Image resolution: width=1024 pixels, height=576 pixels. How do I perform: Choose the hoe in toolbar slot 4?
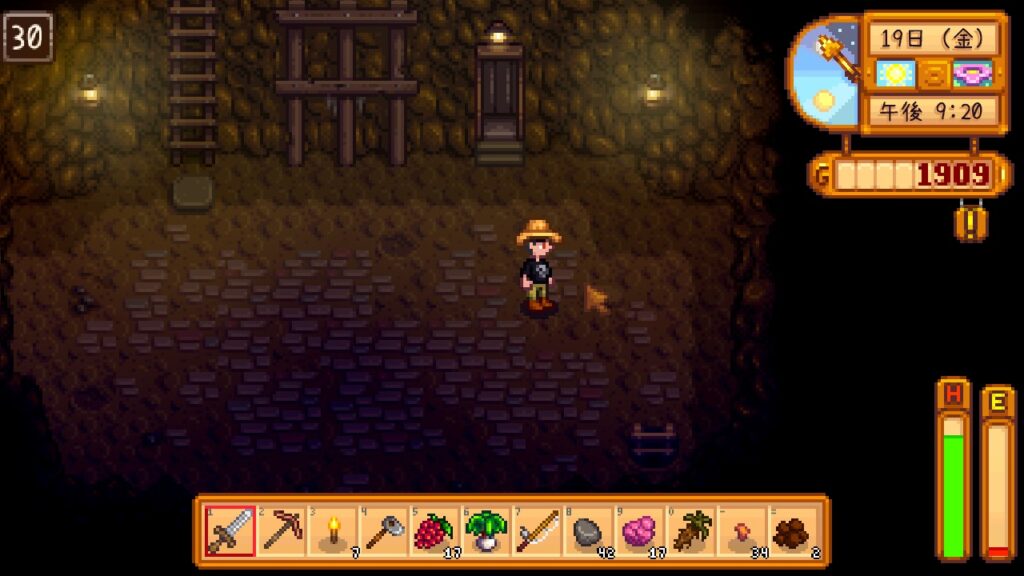(384, 531)
